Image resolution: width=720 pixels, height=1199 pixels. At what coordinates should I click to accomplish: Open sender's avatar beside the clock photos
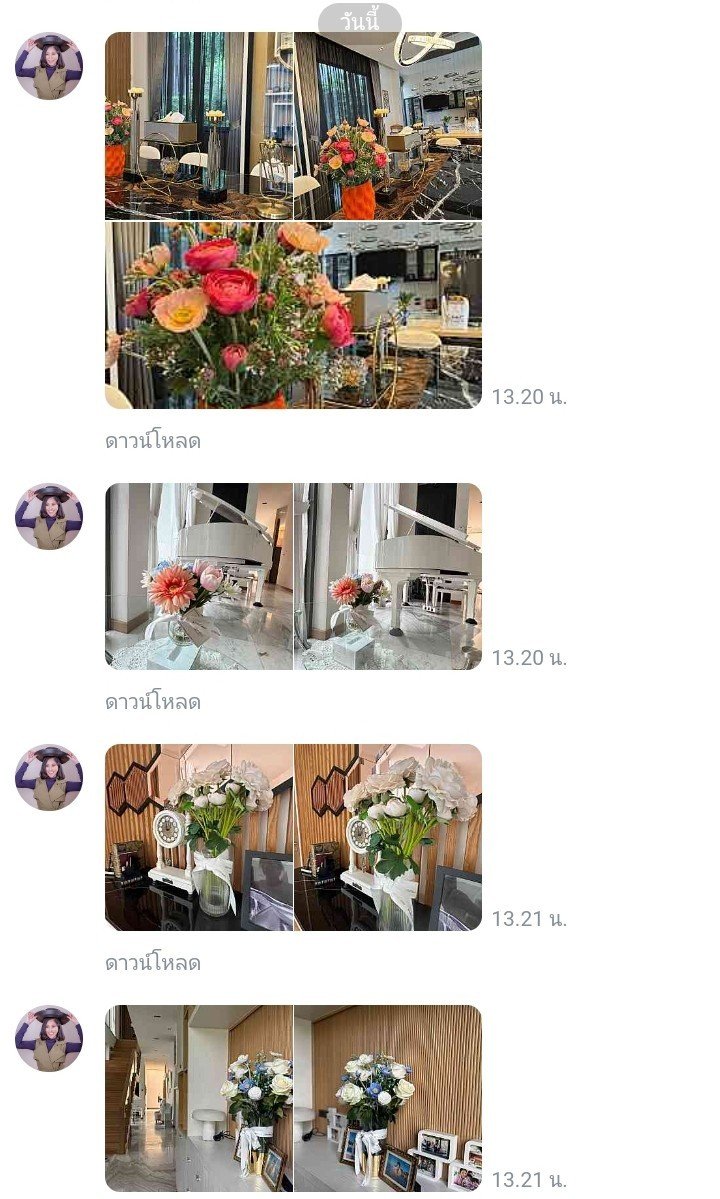[x=49, y=777]
